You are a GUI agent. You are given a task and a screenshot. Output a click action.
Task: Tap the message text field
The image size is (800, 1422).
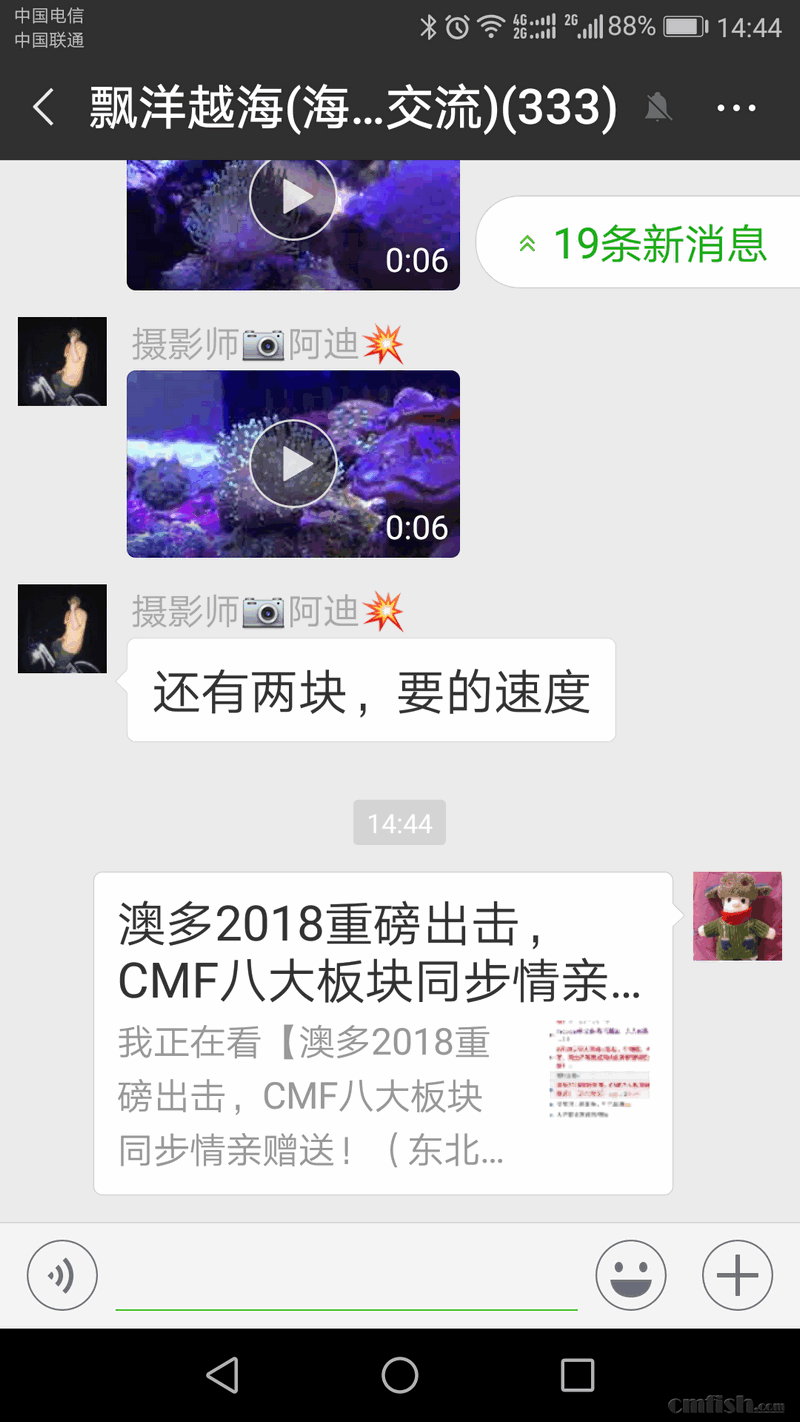346,1275
